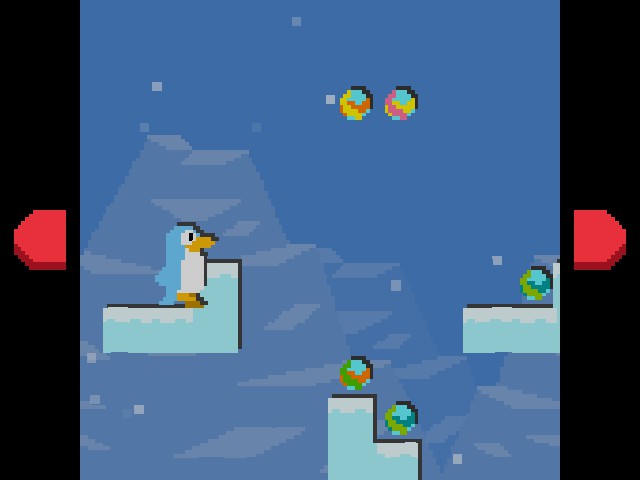
Task: Tap the red right arrow button
Action: pyautogui.click(x=599, y=239)
